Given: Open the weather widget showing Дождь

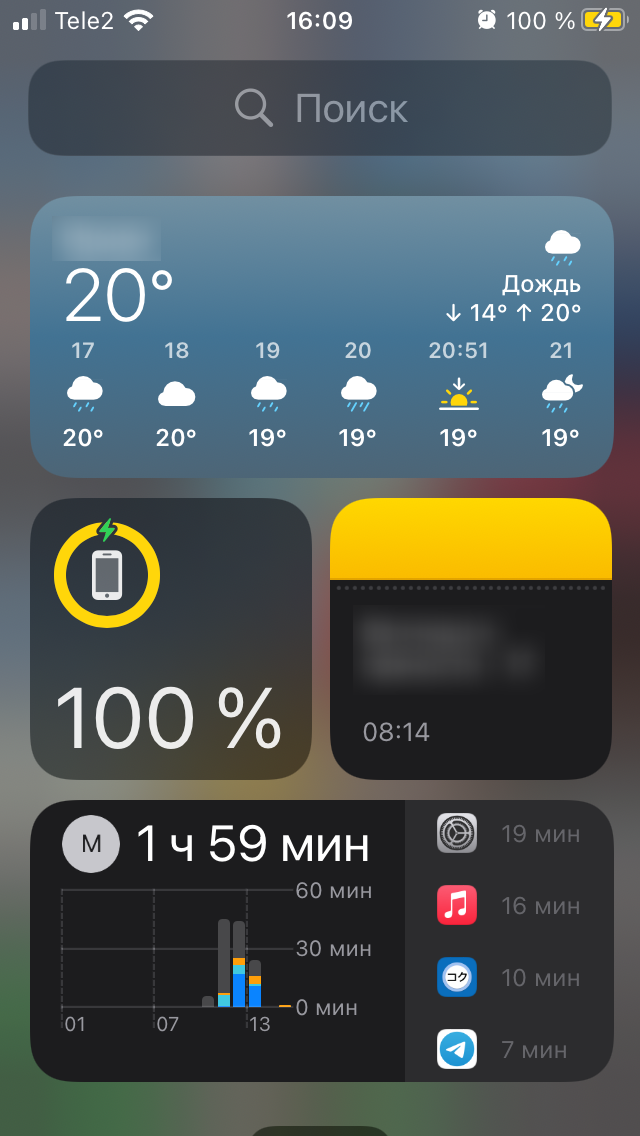Looking at the screenshot, I should (321, 336).
